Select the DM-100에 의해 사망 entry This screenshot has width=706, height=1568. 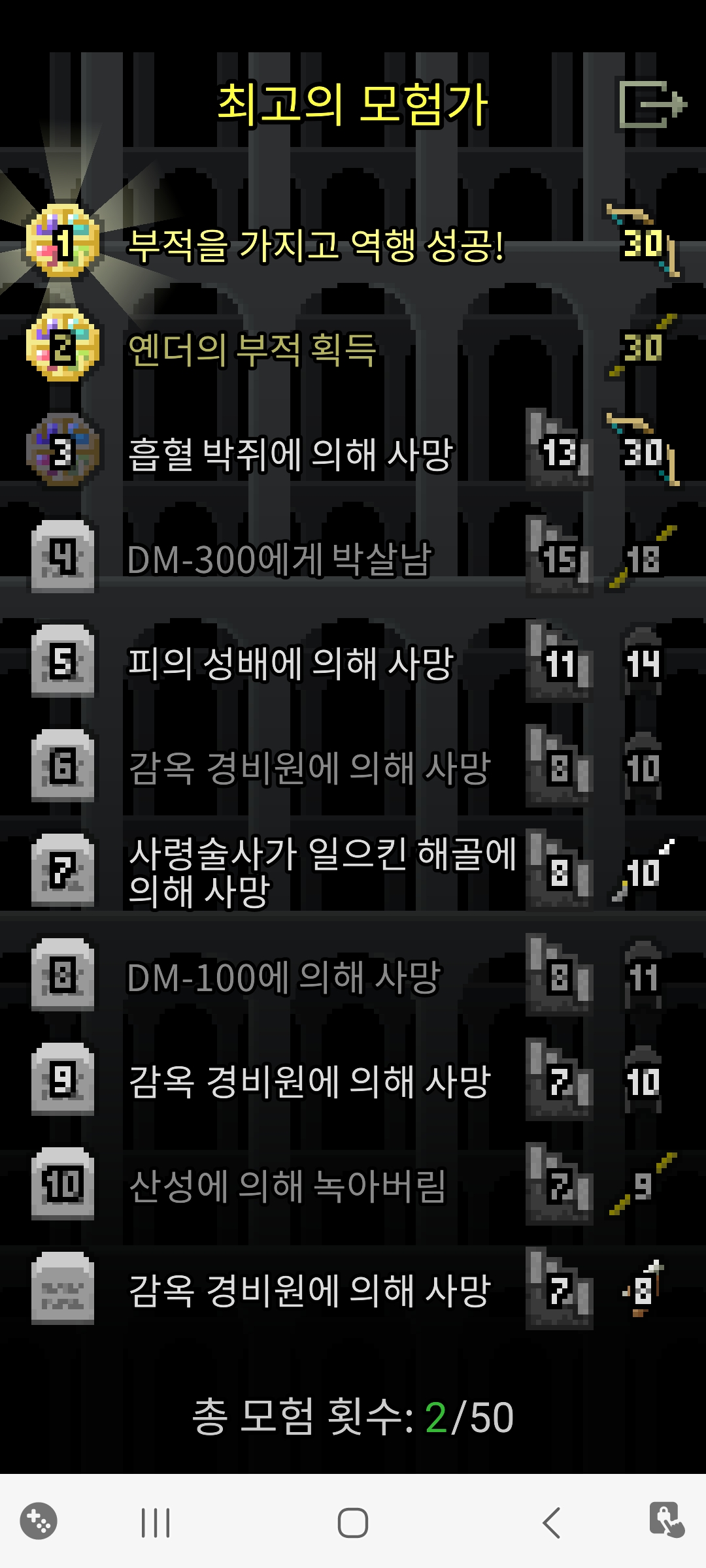coord(284,977)
